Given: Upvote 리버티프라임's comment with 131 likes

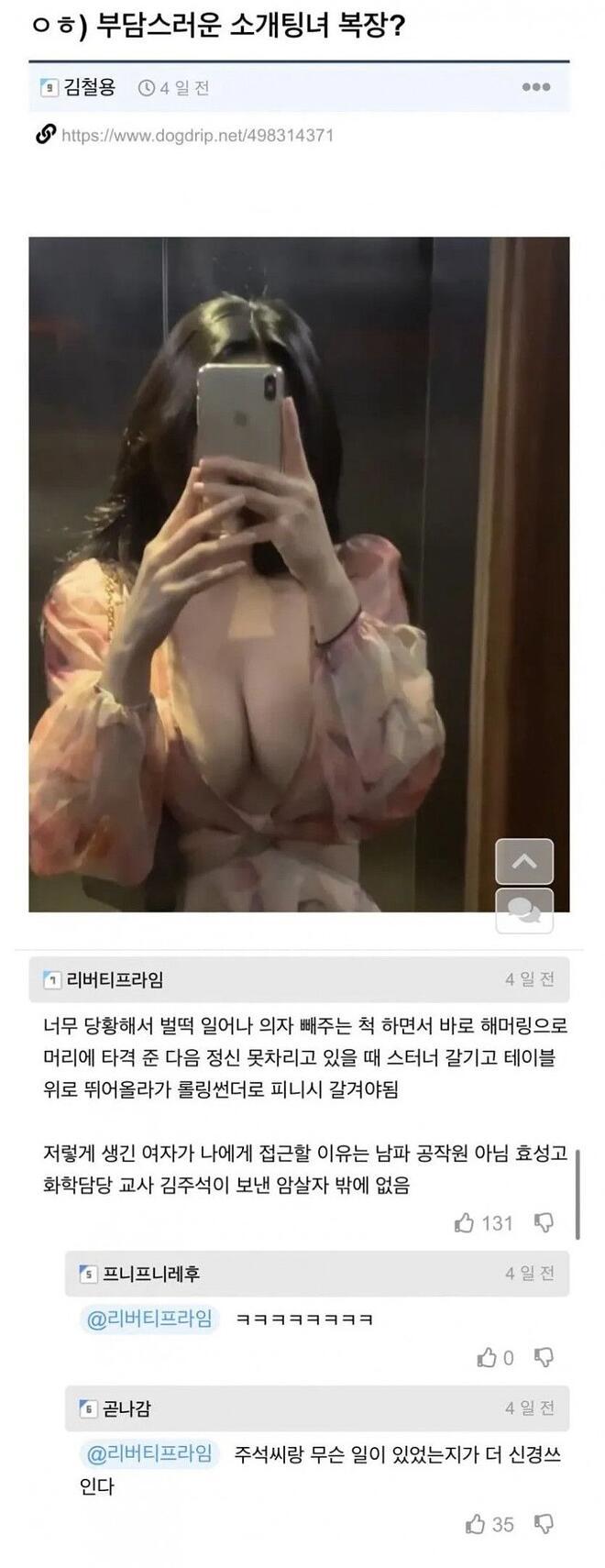Looking at the screenshot, I should click(x=465, y=1223).
